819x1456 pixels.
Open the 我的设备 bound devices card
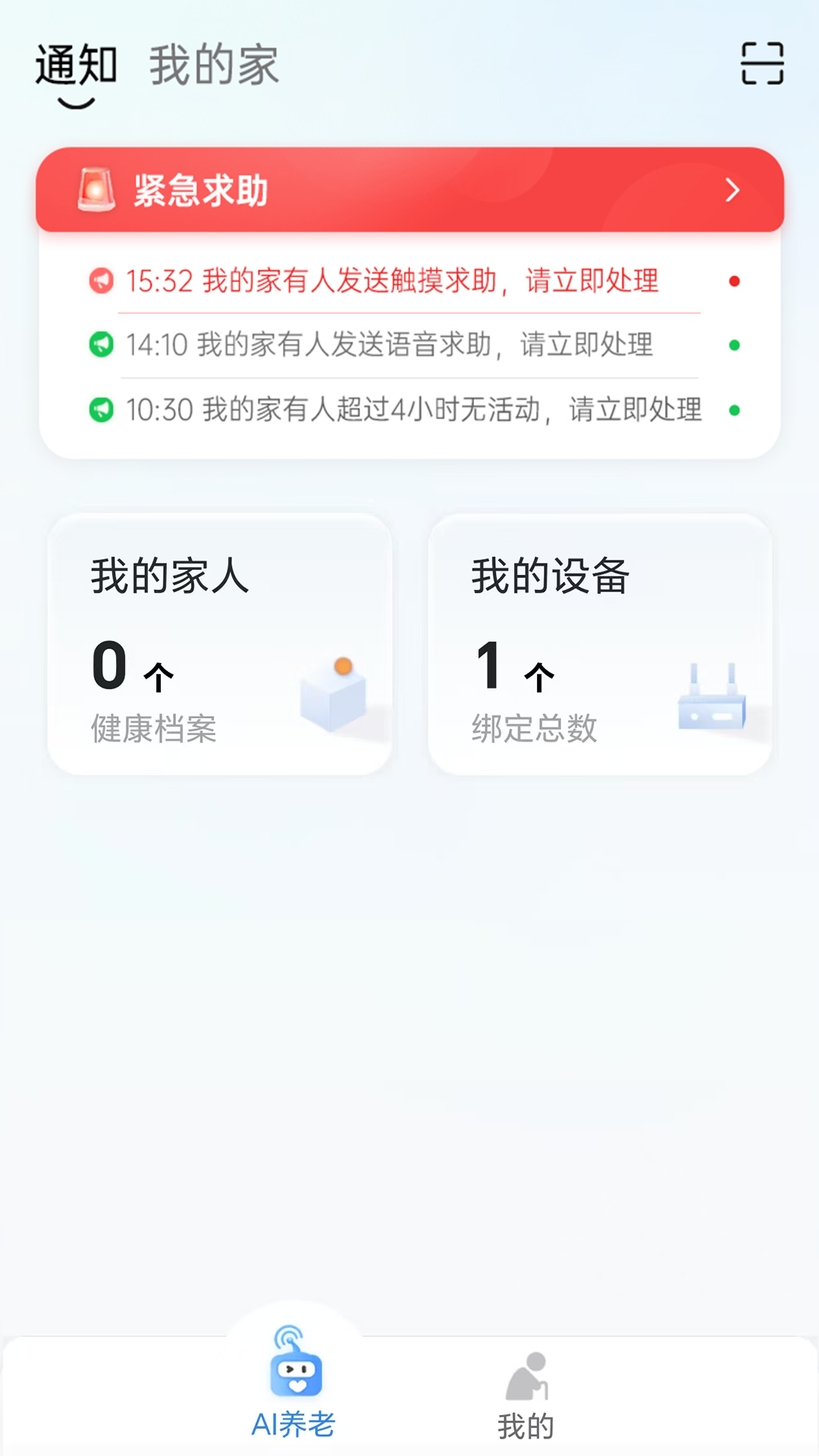tap(600, 645)
